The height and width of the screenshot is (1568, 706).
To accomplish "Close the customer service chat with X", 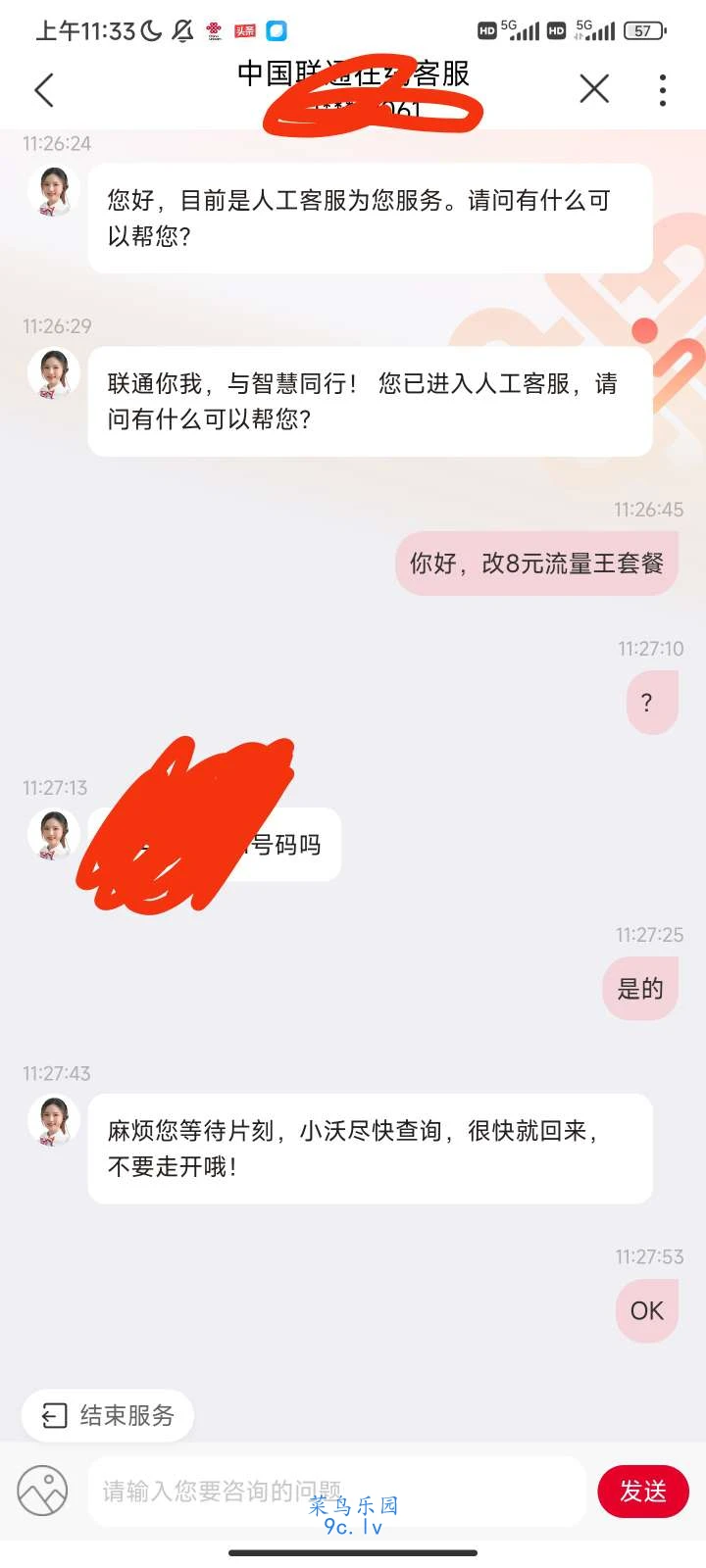I will pyautogui.click(x=594, y=89).
